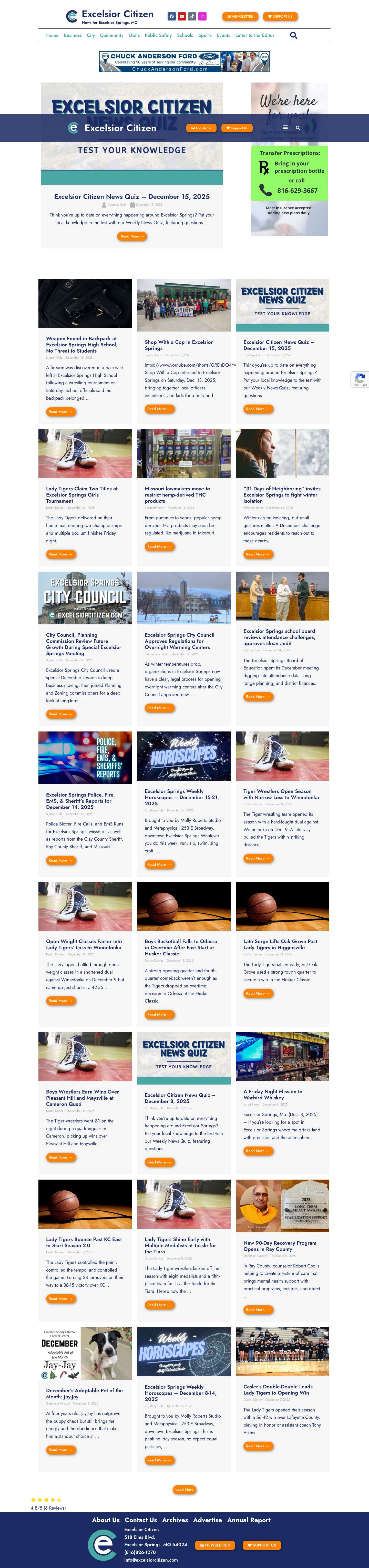This screenshot has width=369, height=1568.
Task: Open December's Adoptable Pet Jay-Jay article
Action: (84, 1393)
